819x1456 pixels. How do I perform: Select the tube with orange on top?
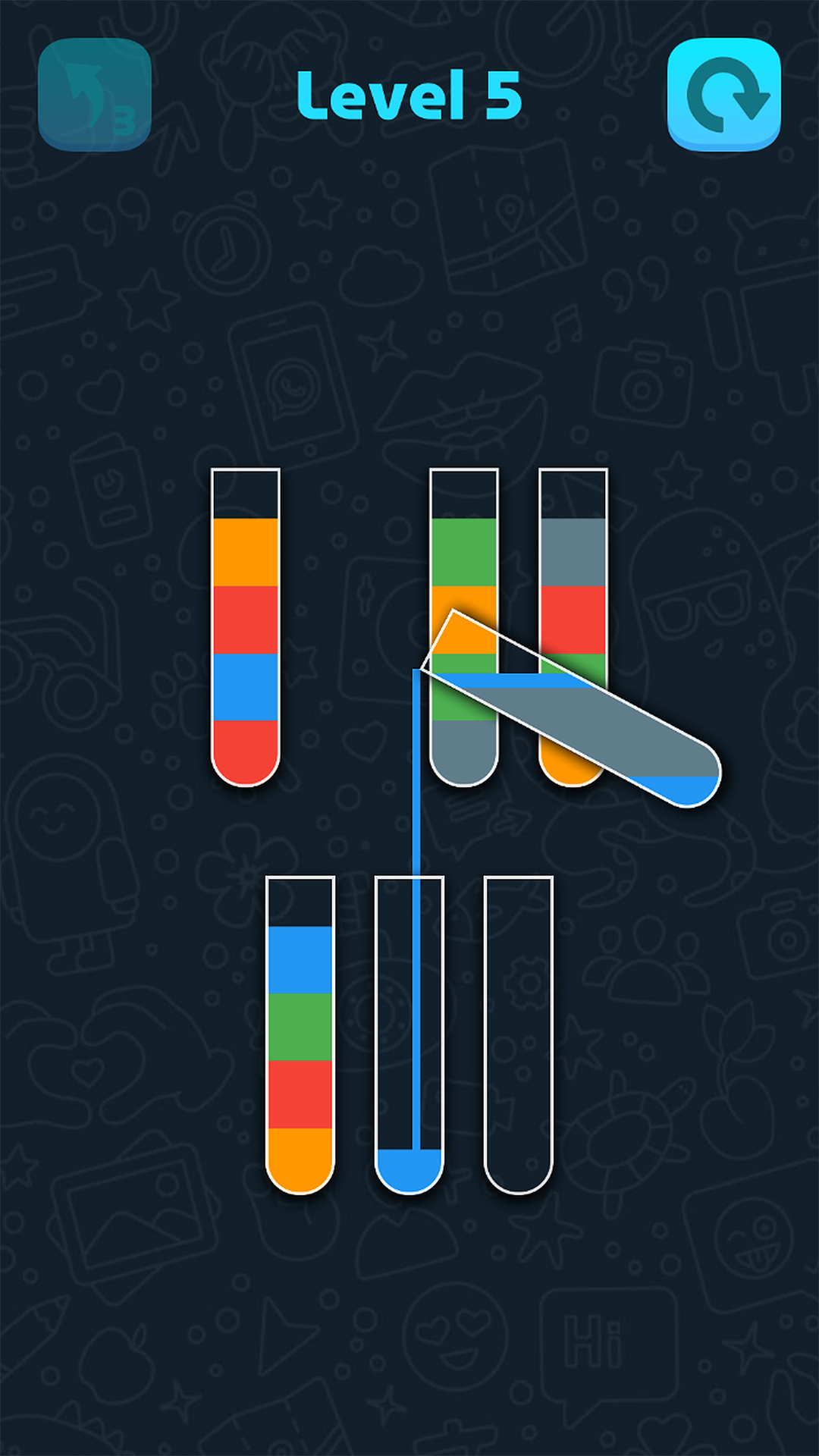pyautogui.click(x=246, y=629)
